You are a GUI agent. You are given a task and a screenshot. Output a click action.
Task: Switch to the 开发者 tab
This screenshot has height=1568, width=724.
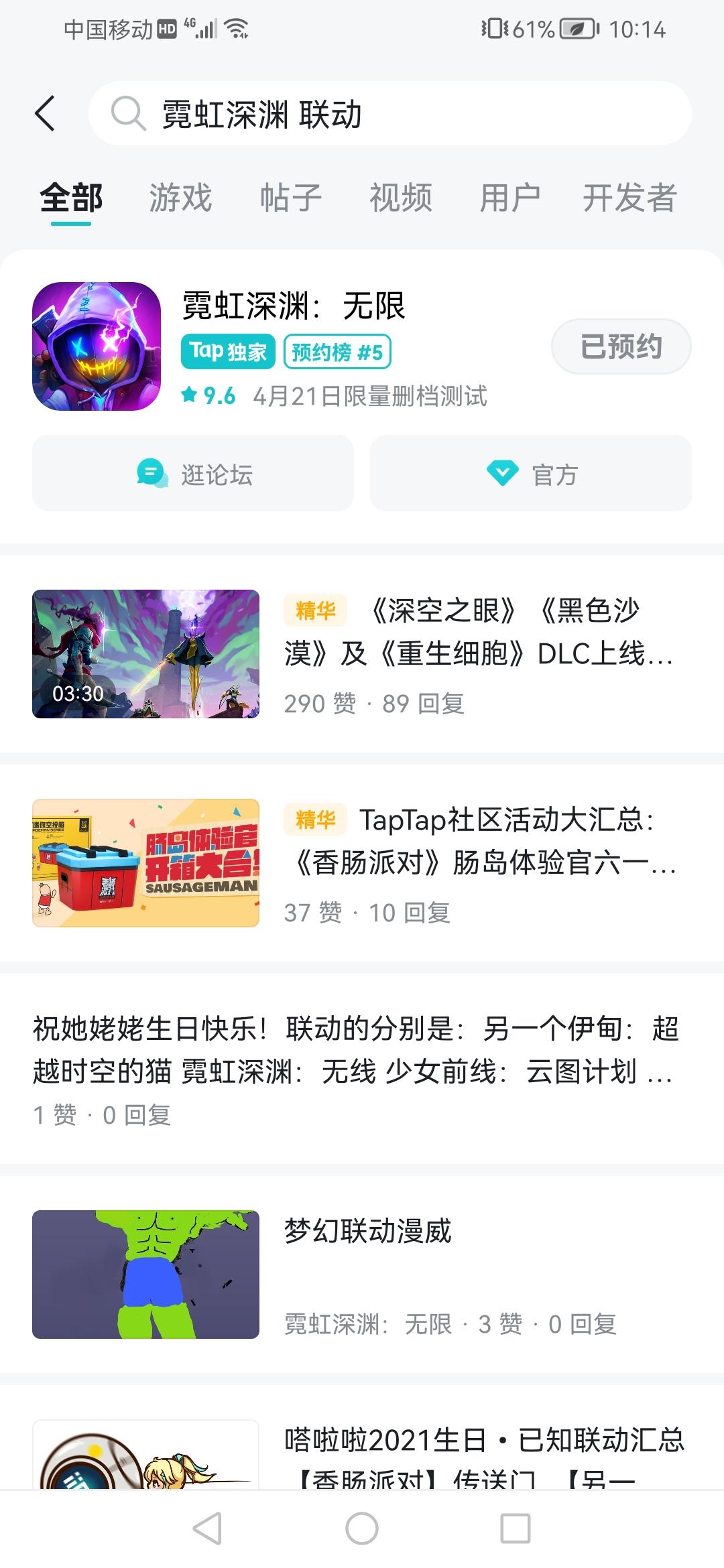pyautogui.click(x=629, y=198)
